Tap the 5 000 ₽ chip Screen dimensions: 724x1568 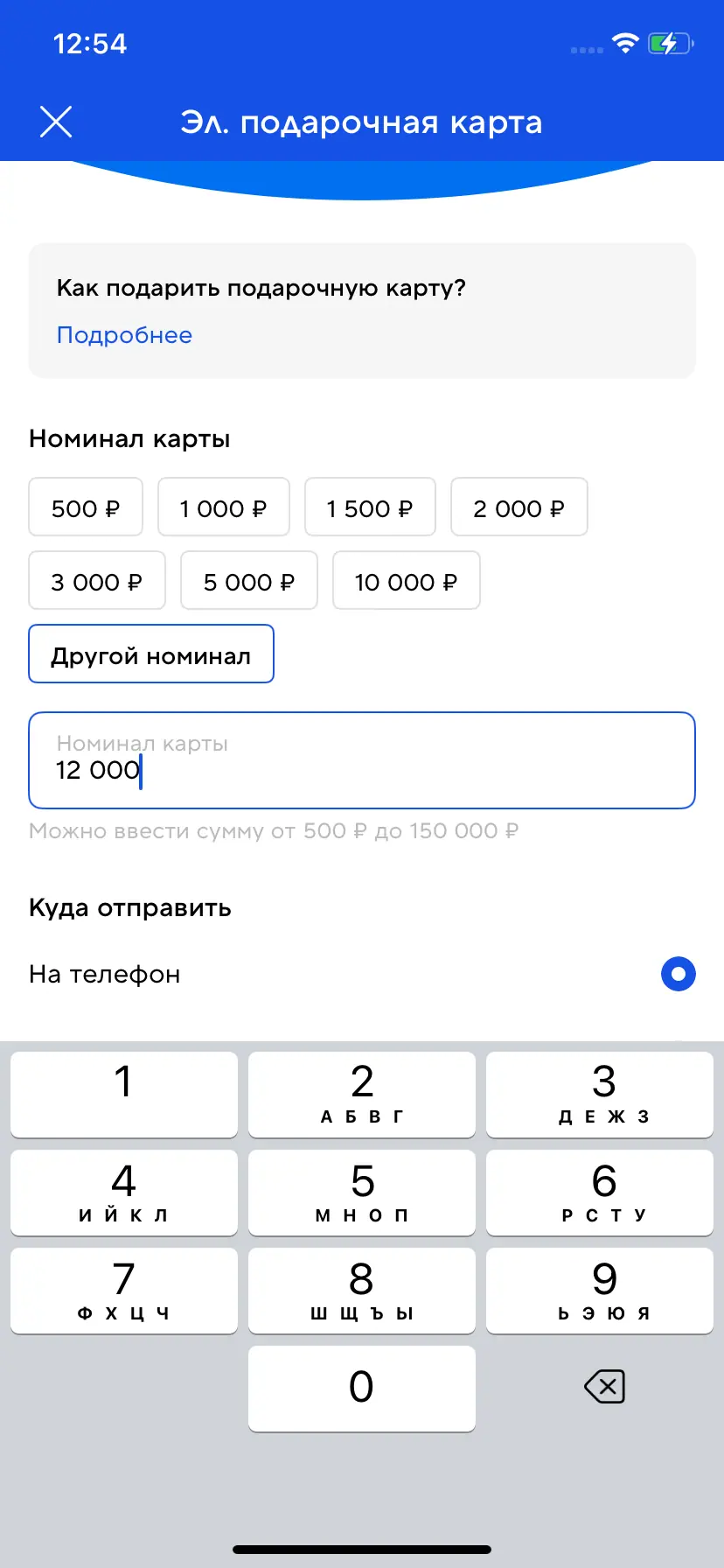click(249, 581)
